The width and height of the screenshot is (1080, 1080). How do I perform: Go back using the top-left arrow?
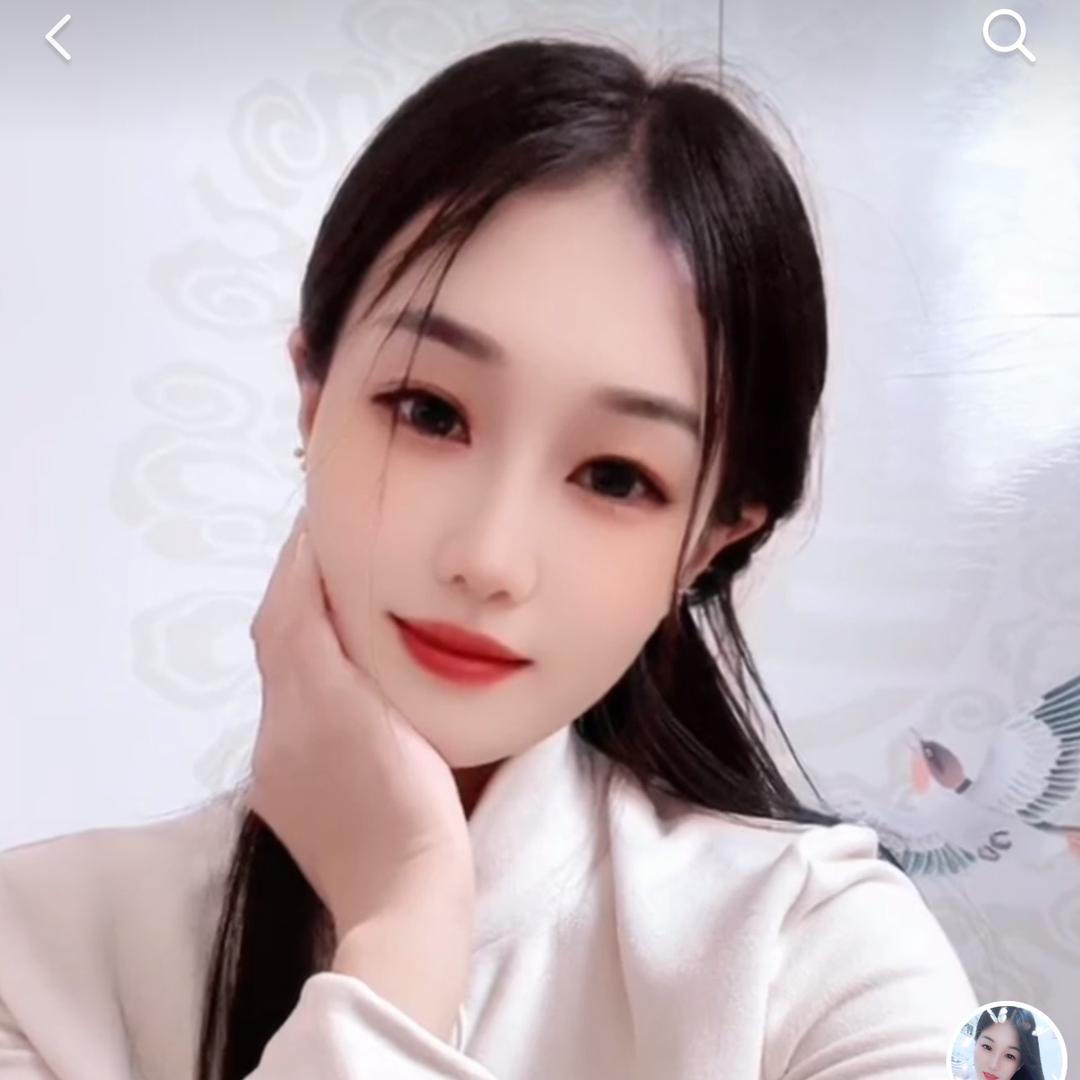[x=58, y=38]
